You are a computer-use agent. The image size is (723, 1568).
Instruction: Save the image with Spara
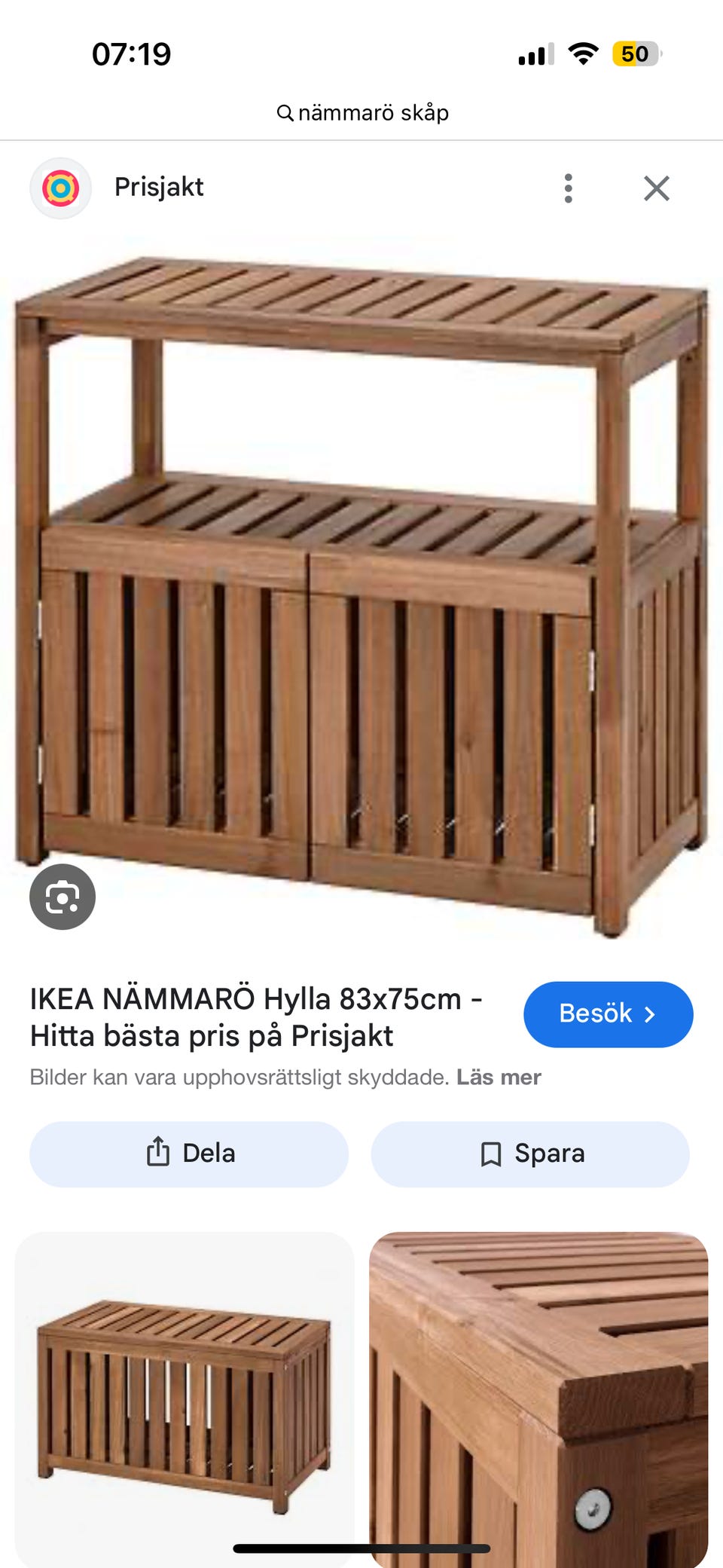[x=530, y=1154]
